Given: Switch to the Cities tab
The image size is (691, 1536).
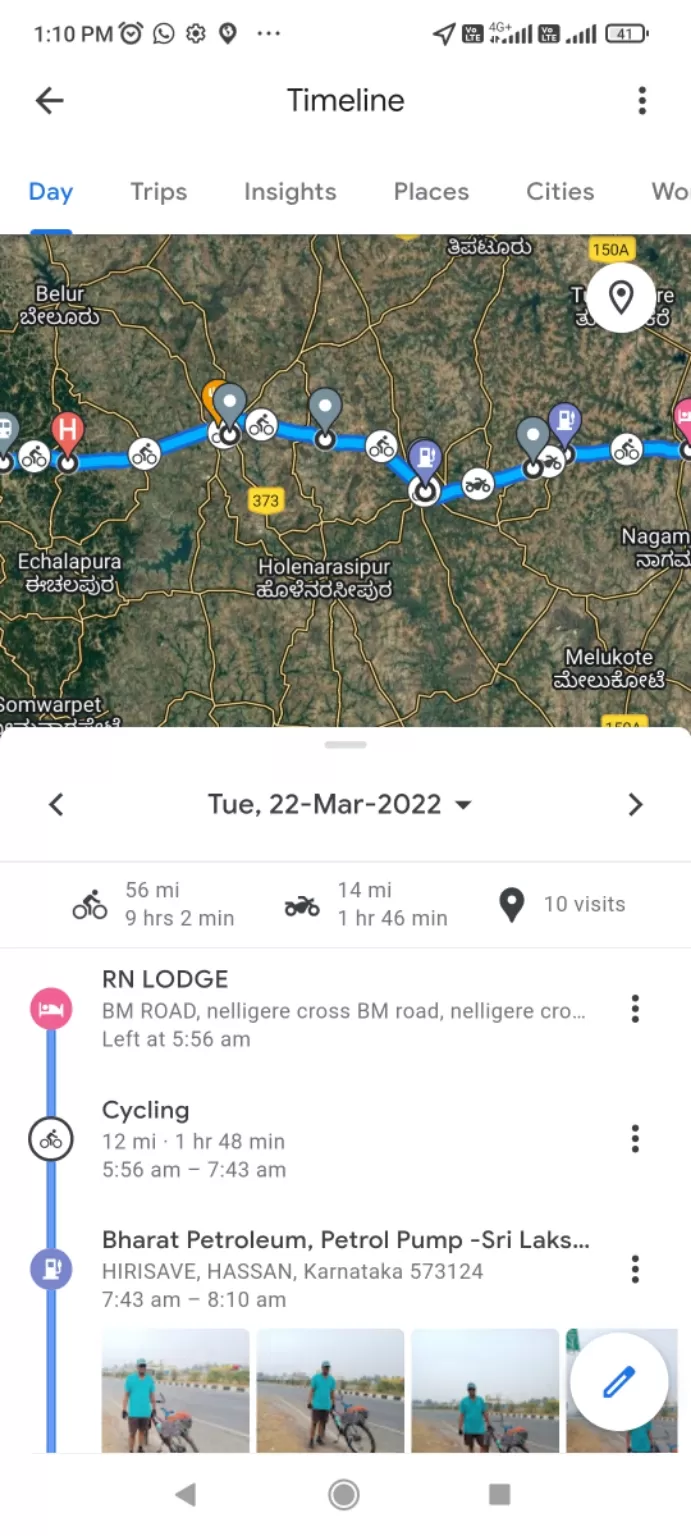Looking at the screenshot, I should pos(560,192).
